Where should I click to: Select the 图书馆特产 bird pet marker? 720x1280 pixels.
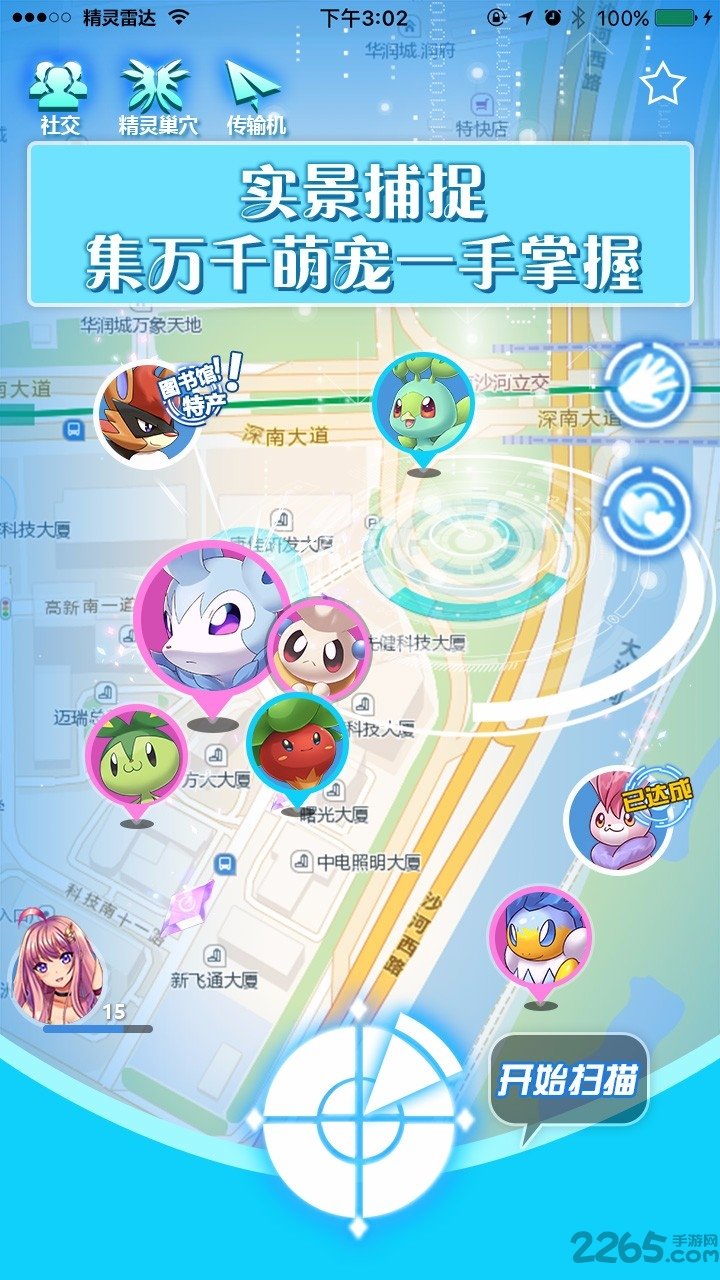tap(150, 412)
